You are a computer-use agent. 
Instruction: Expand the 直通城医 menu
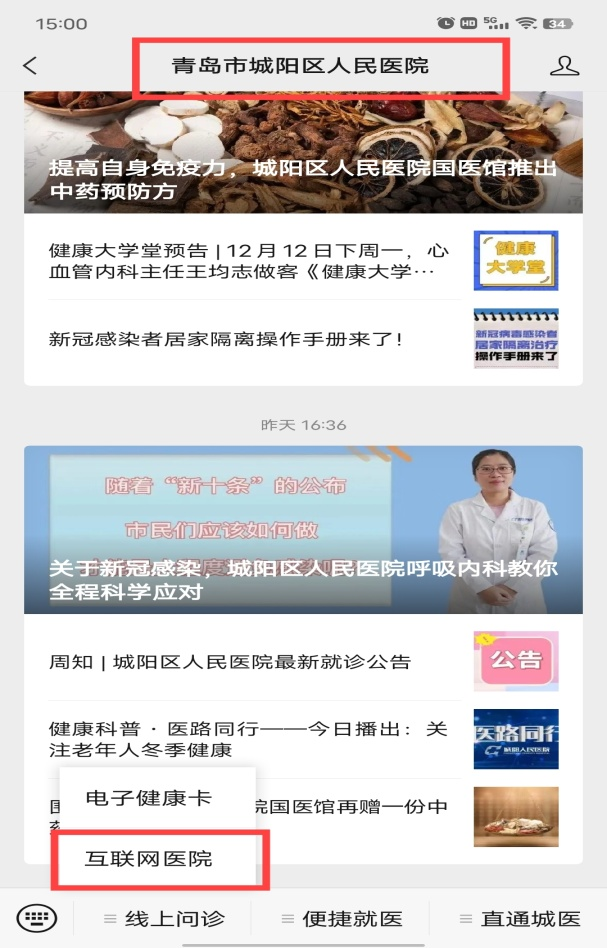[519, 918]
